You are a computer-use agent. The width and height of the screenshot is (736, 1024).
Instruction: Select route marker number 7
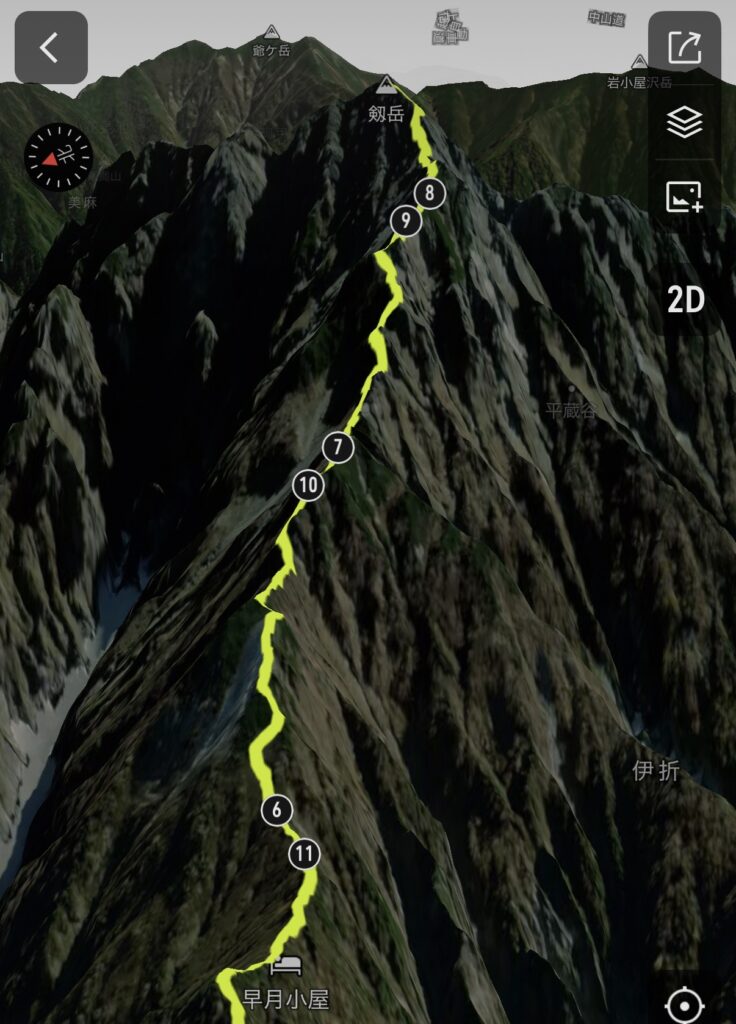(339, 447)
